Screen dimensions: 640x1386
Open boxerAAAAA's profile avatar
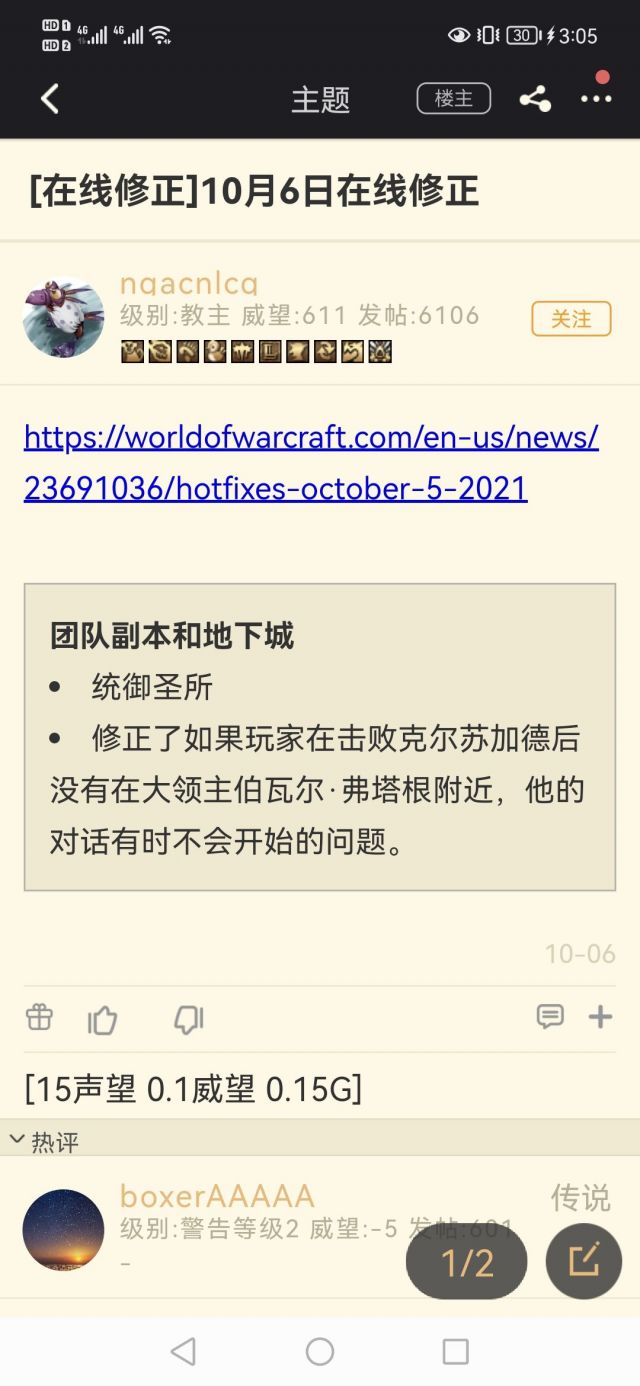point(63,1229)
